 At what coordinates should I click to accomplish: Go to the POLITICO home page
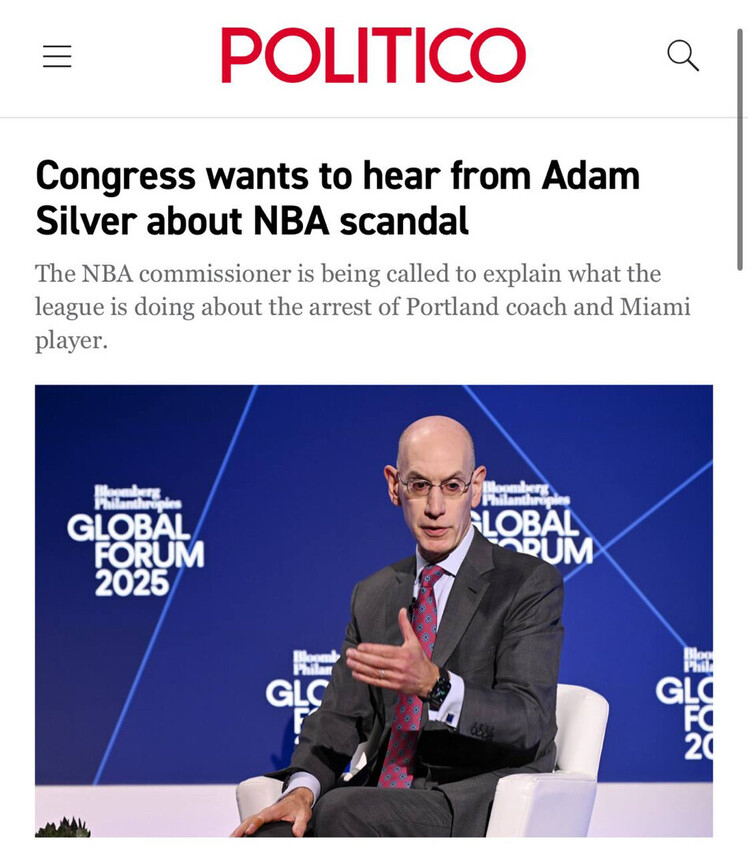tap(373, 56)
